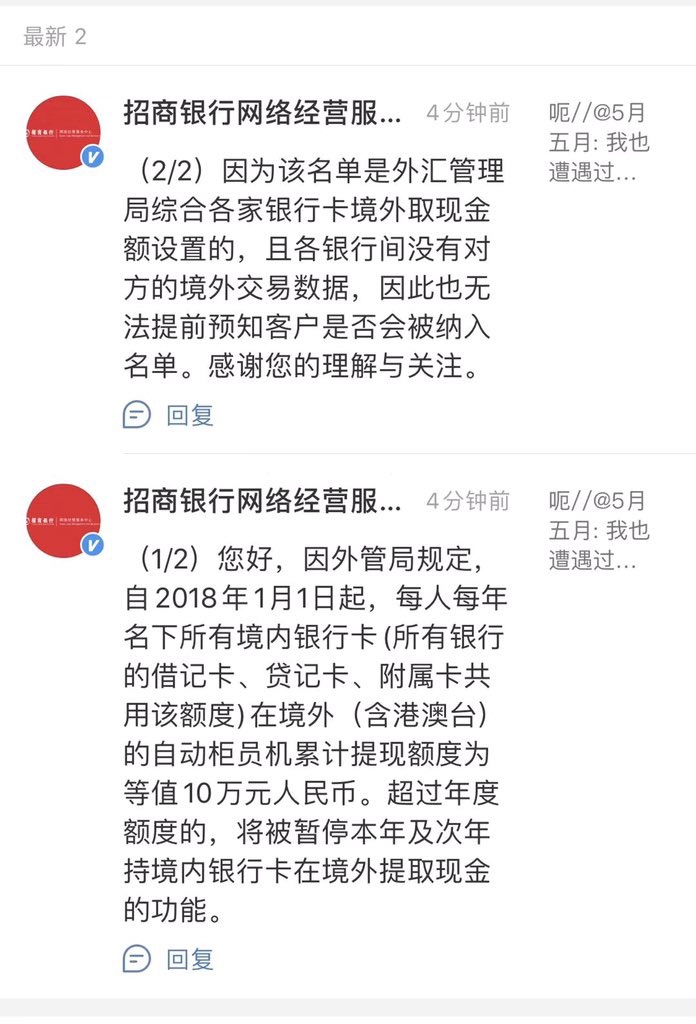This screenshot has height=1024, width=696.
Task: Open profile name above the (1/2) comment
Action: 262,500
